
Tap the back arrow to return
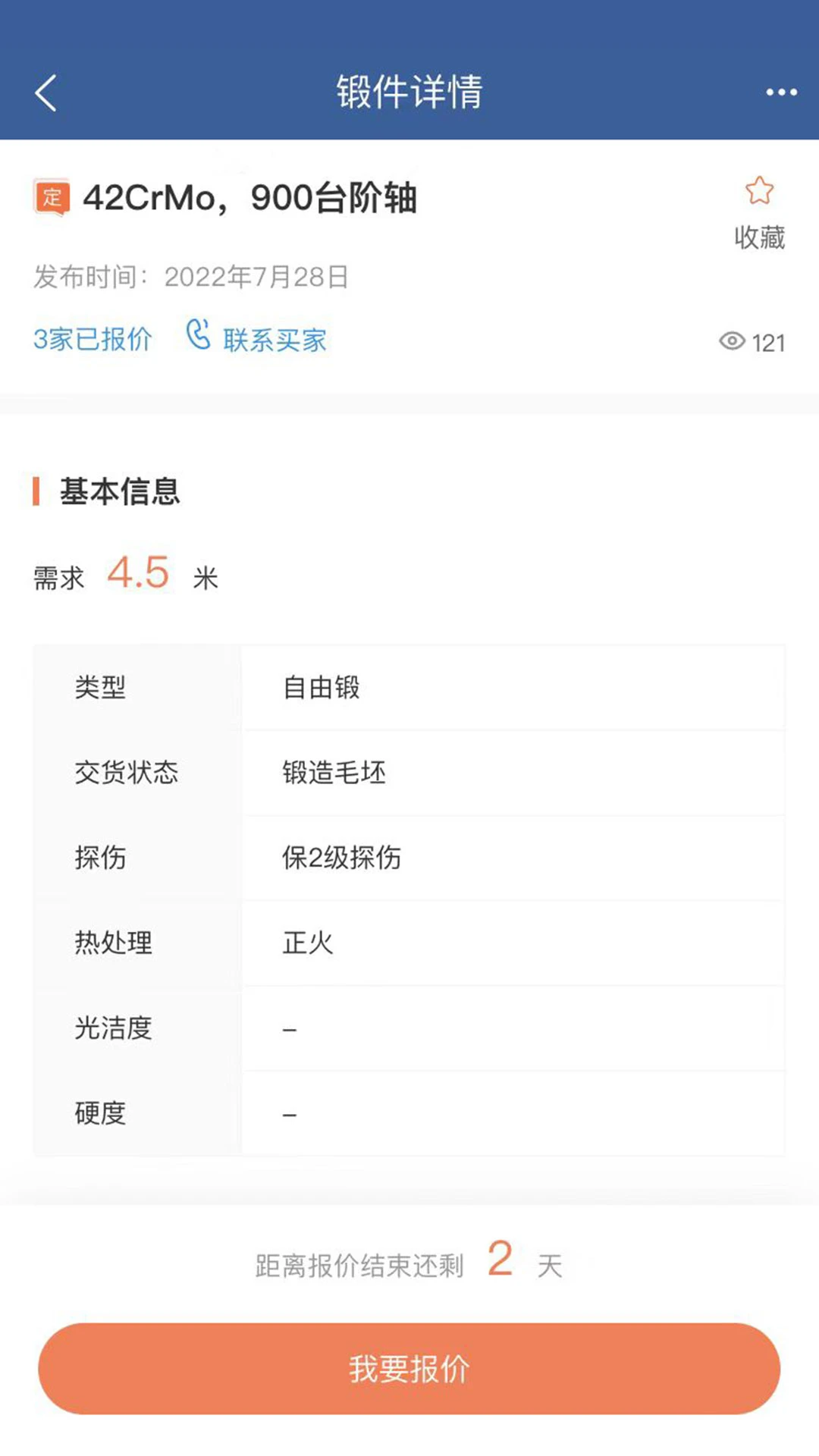pos(45,93)
